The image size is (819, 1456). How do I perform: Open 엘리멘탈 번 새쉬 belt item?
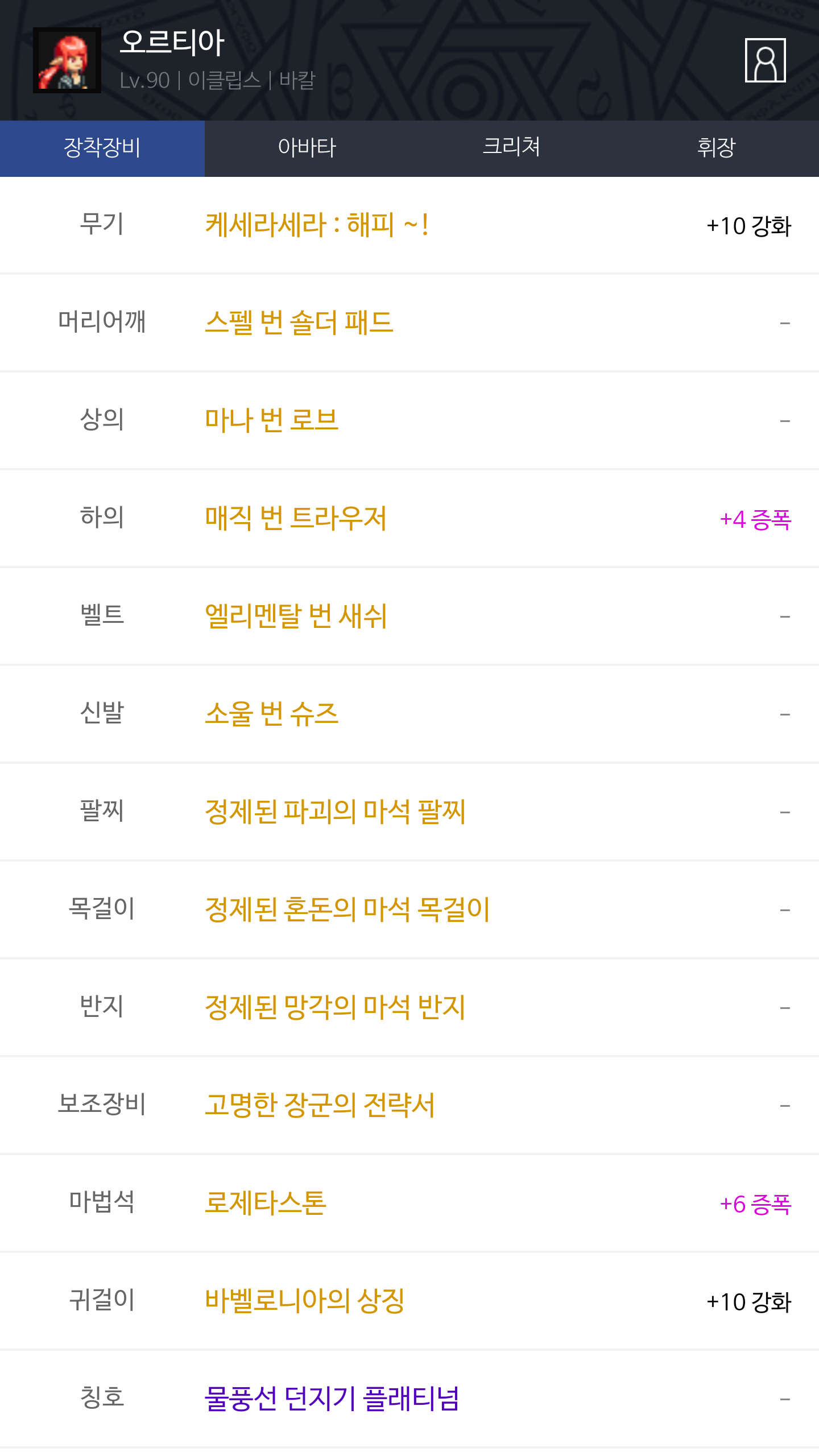click(x=296, y=616)
